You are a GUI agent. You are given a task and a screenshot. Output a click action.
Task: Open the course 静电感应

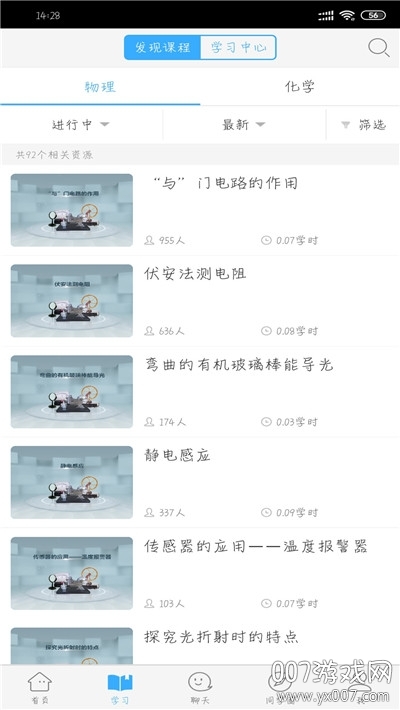click(x=200, y=483)
